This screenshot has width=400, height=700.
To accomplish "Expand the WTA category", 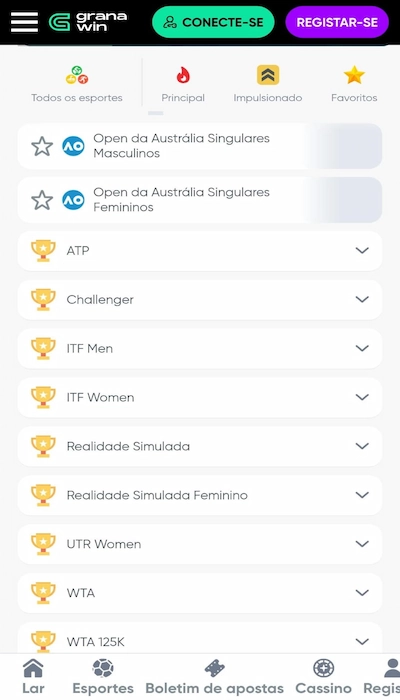I will click(x=200, y=593).
